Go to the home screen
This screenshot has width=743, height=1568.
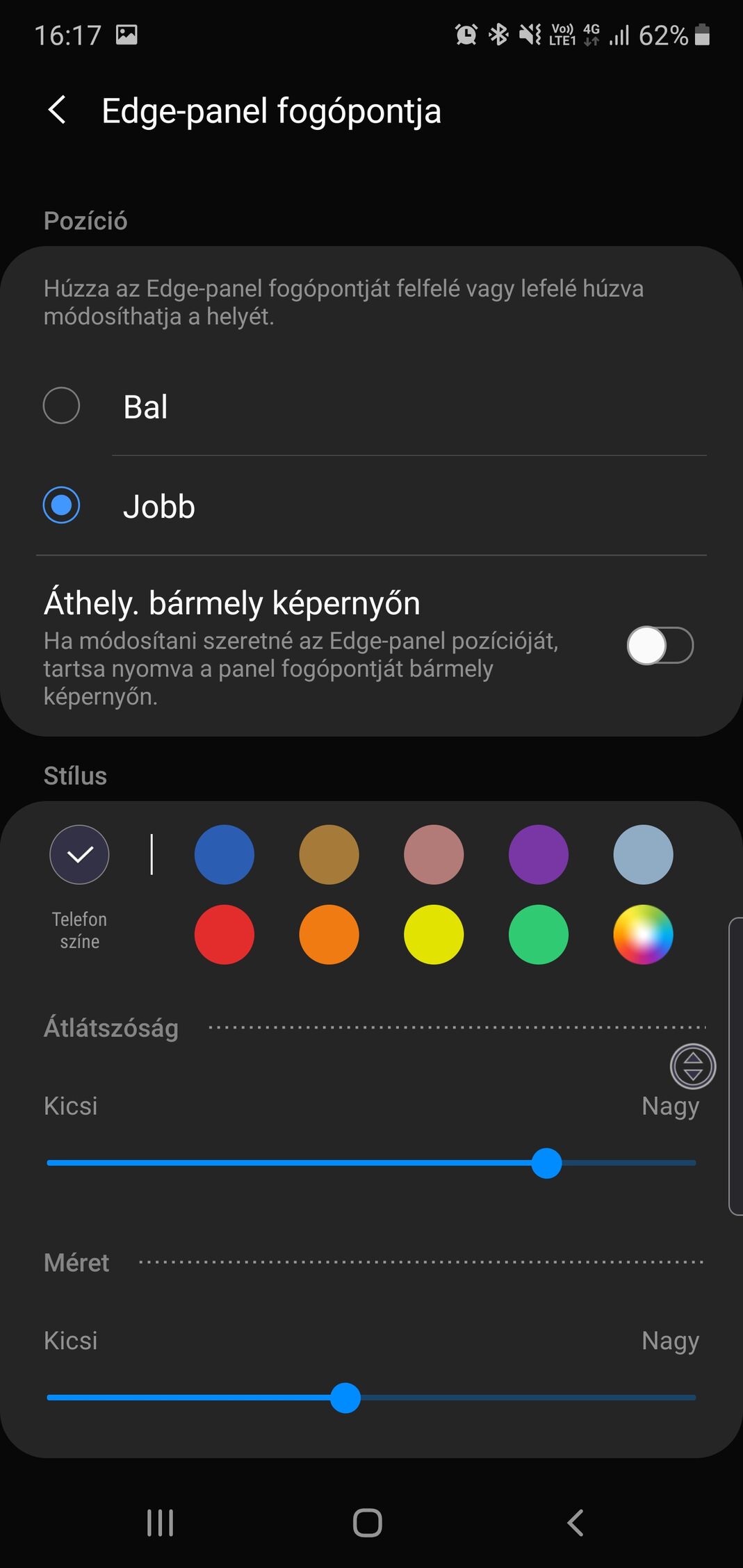coord(368,1523)
